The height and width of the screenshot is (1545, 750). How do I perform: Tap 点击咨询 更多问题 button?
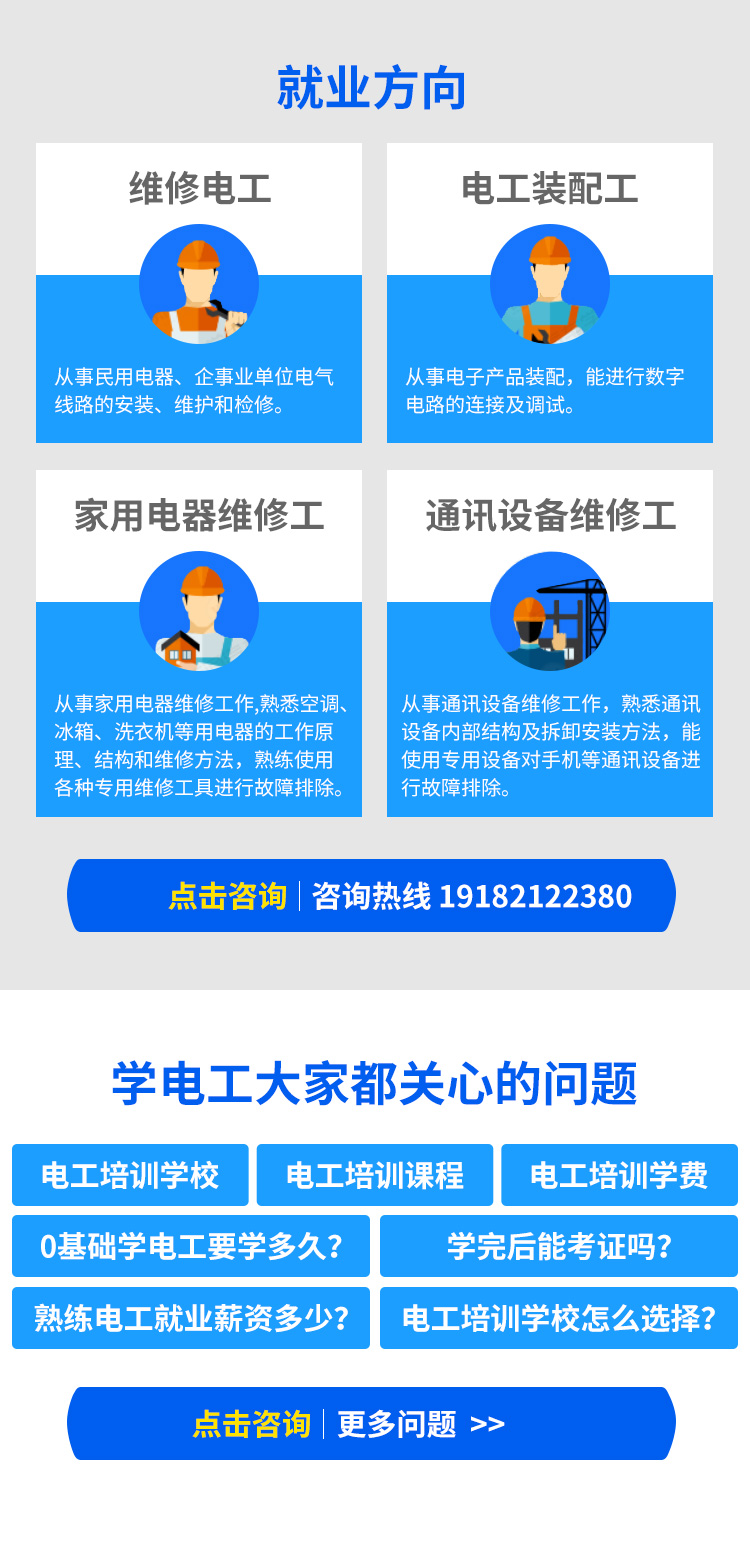(x=371, y=1423)
